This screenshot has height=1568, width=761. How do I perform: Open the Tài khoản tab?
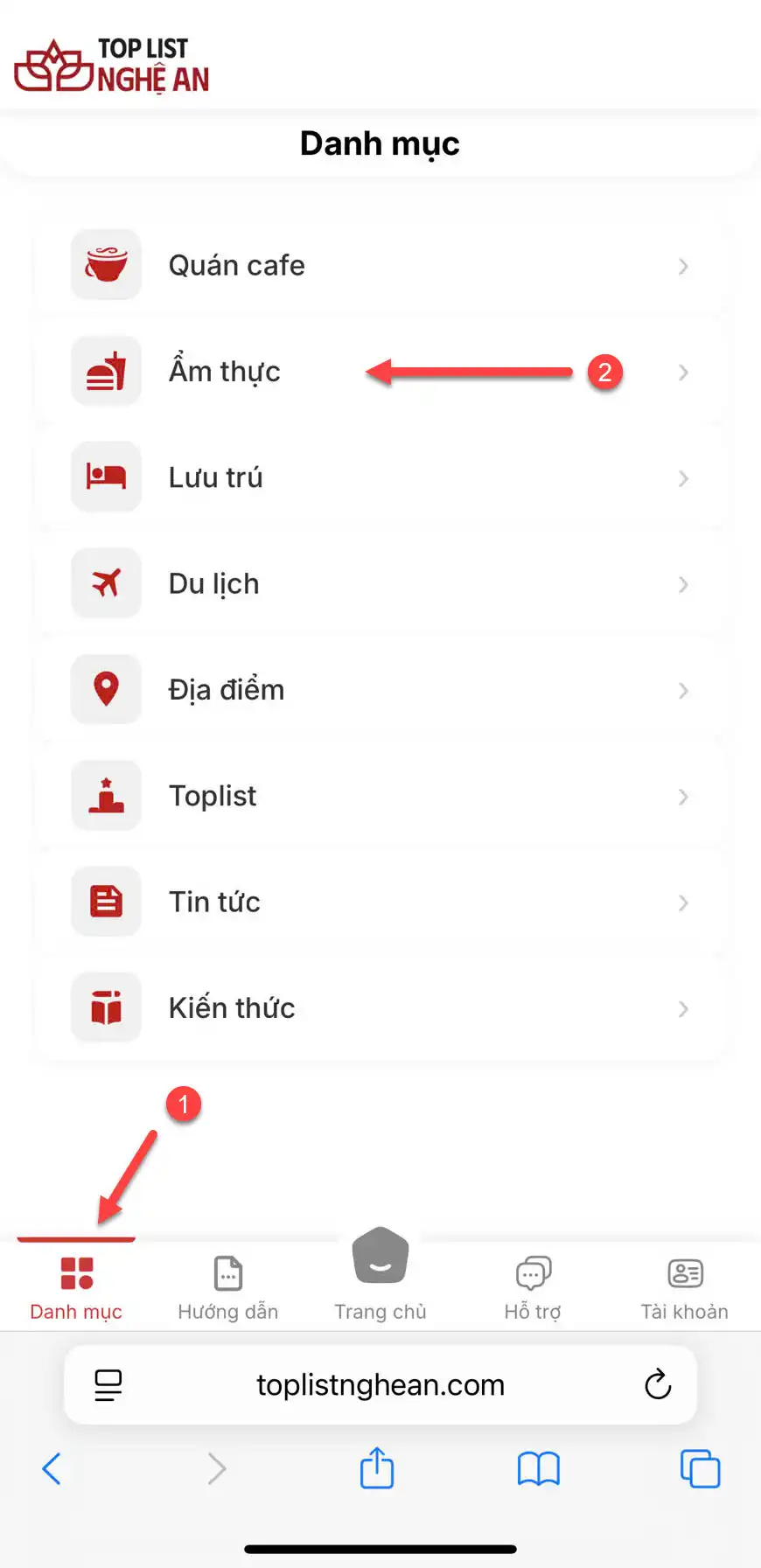(x=685, y=1287)
